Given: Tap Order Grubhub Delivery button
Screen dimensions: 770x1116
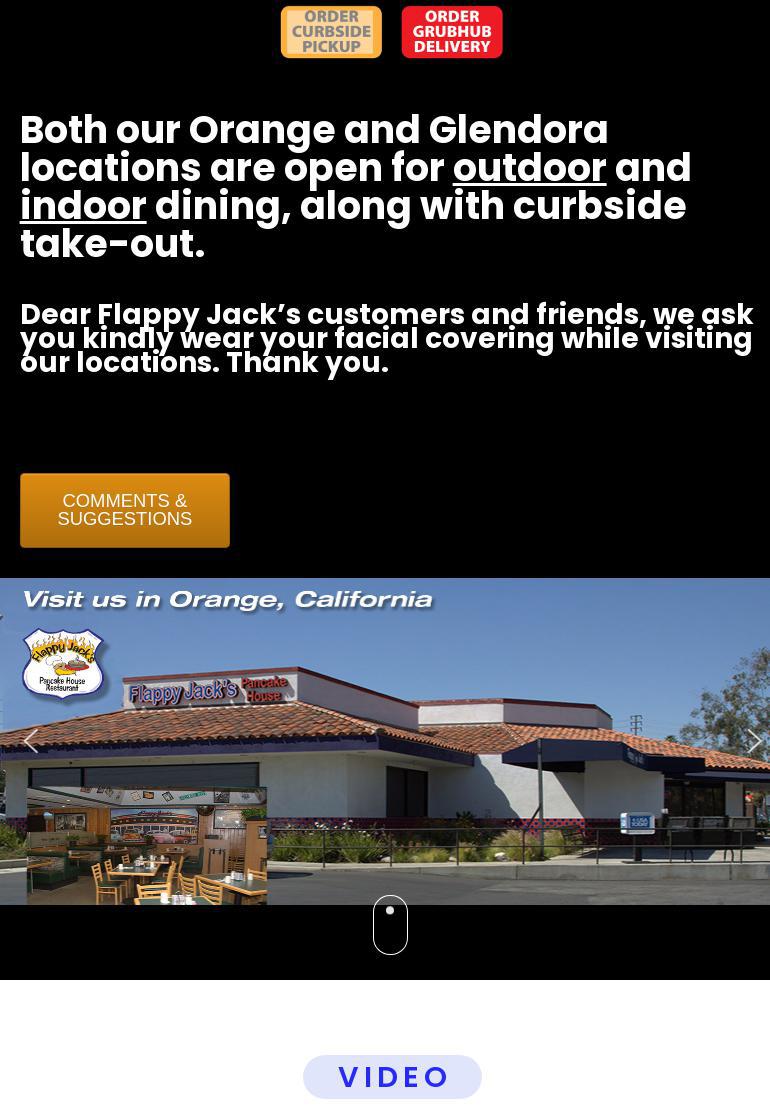Looking at the screenshot, I should point(452,32).
